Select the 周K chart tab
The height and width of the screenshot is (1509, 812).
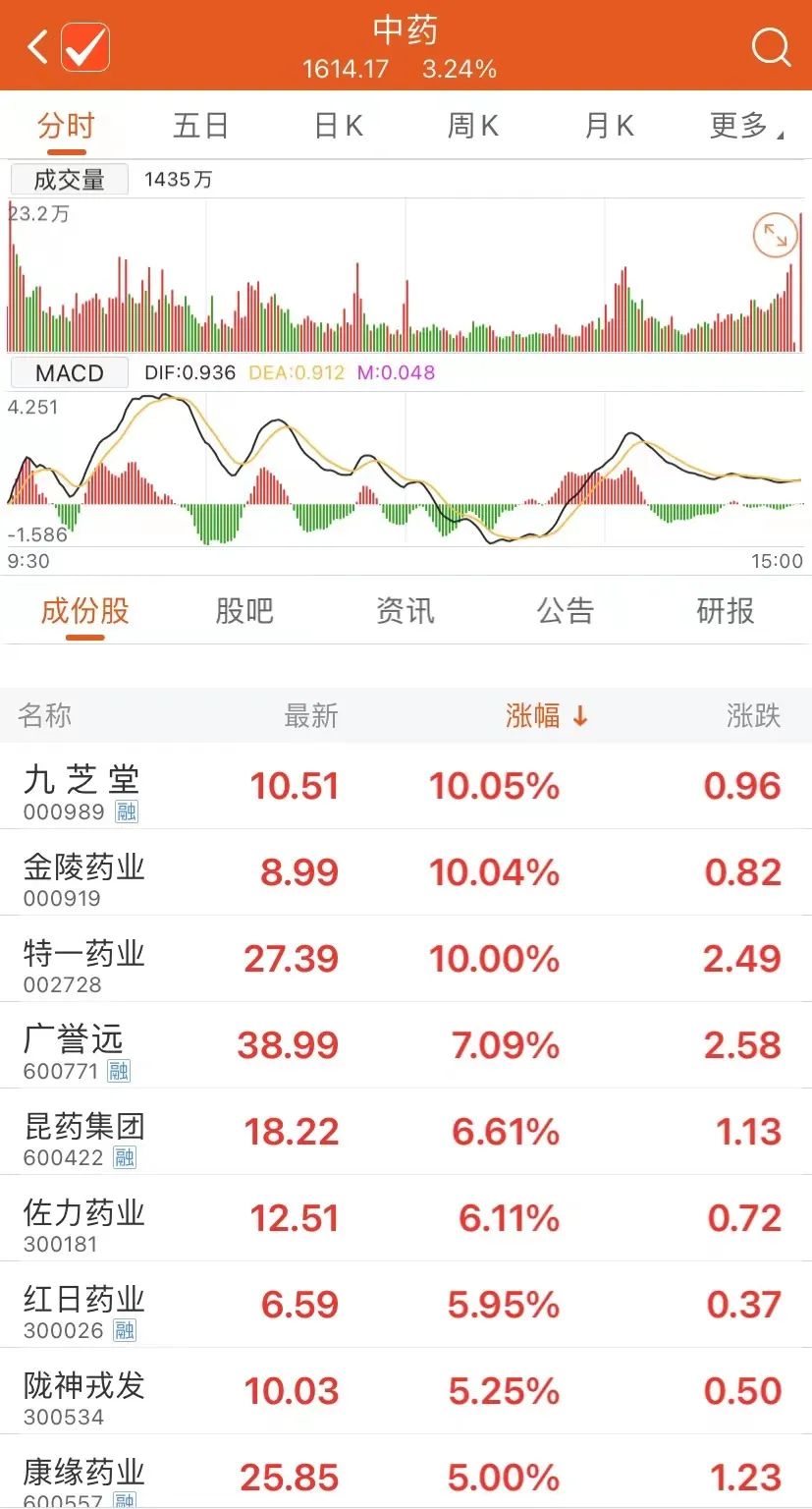472,126
